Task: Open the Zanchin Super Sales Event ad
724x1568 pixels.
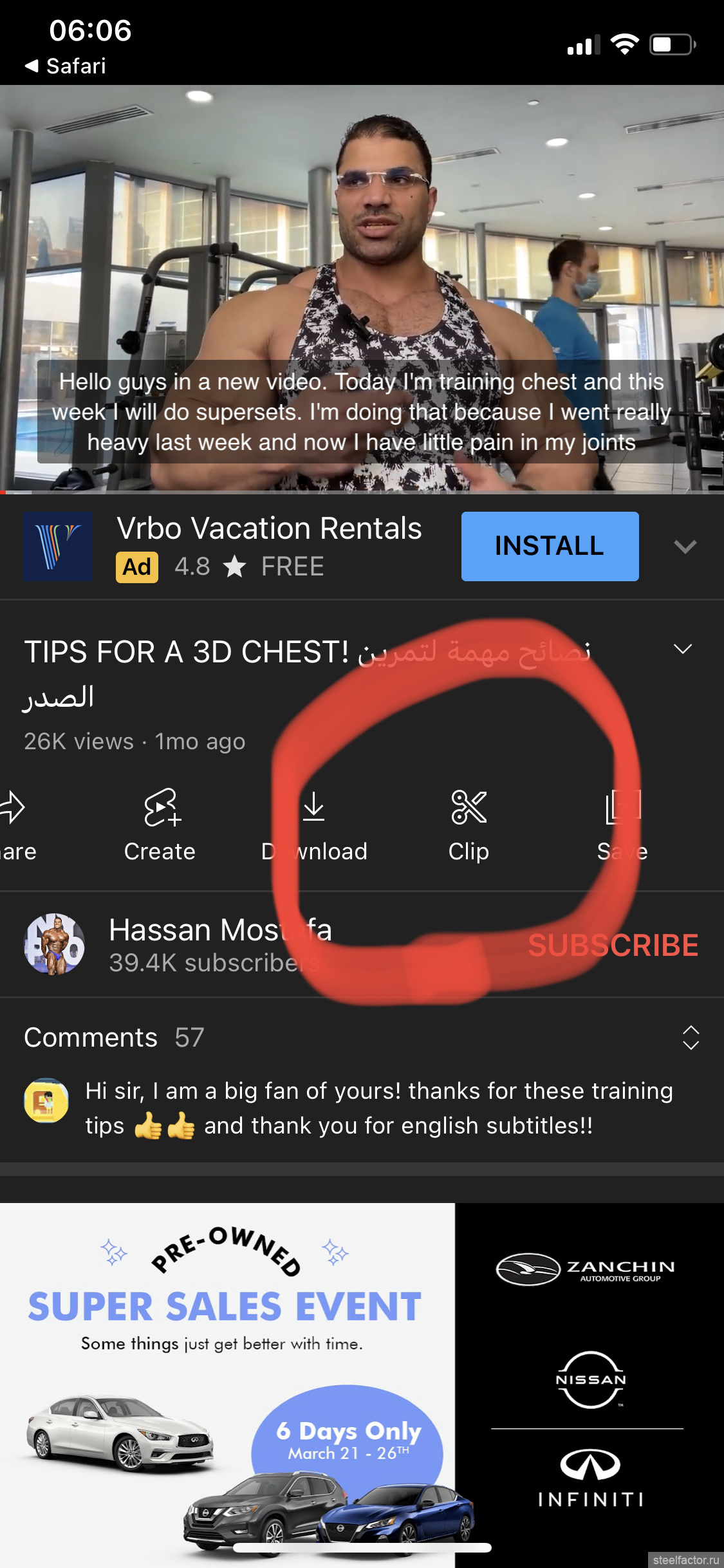Action: [x=362, y=1384]
